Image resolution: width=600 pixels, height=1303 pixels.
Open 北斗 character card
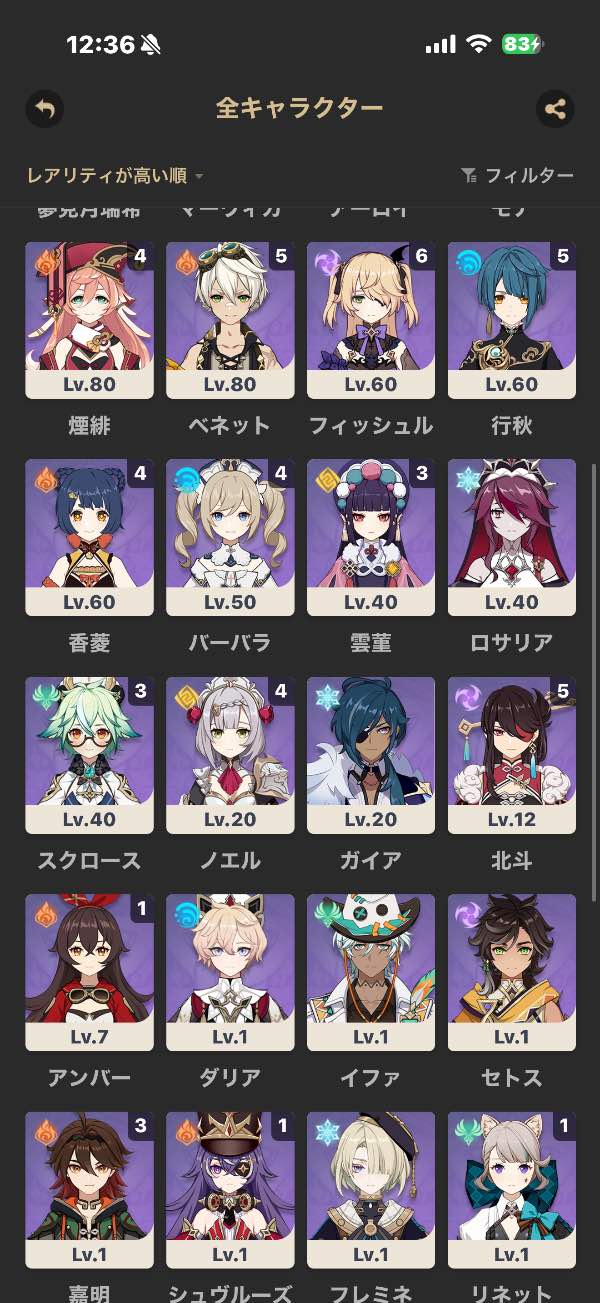click(x=512, y=755)
